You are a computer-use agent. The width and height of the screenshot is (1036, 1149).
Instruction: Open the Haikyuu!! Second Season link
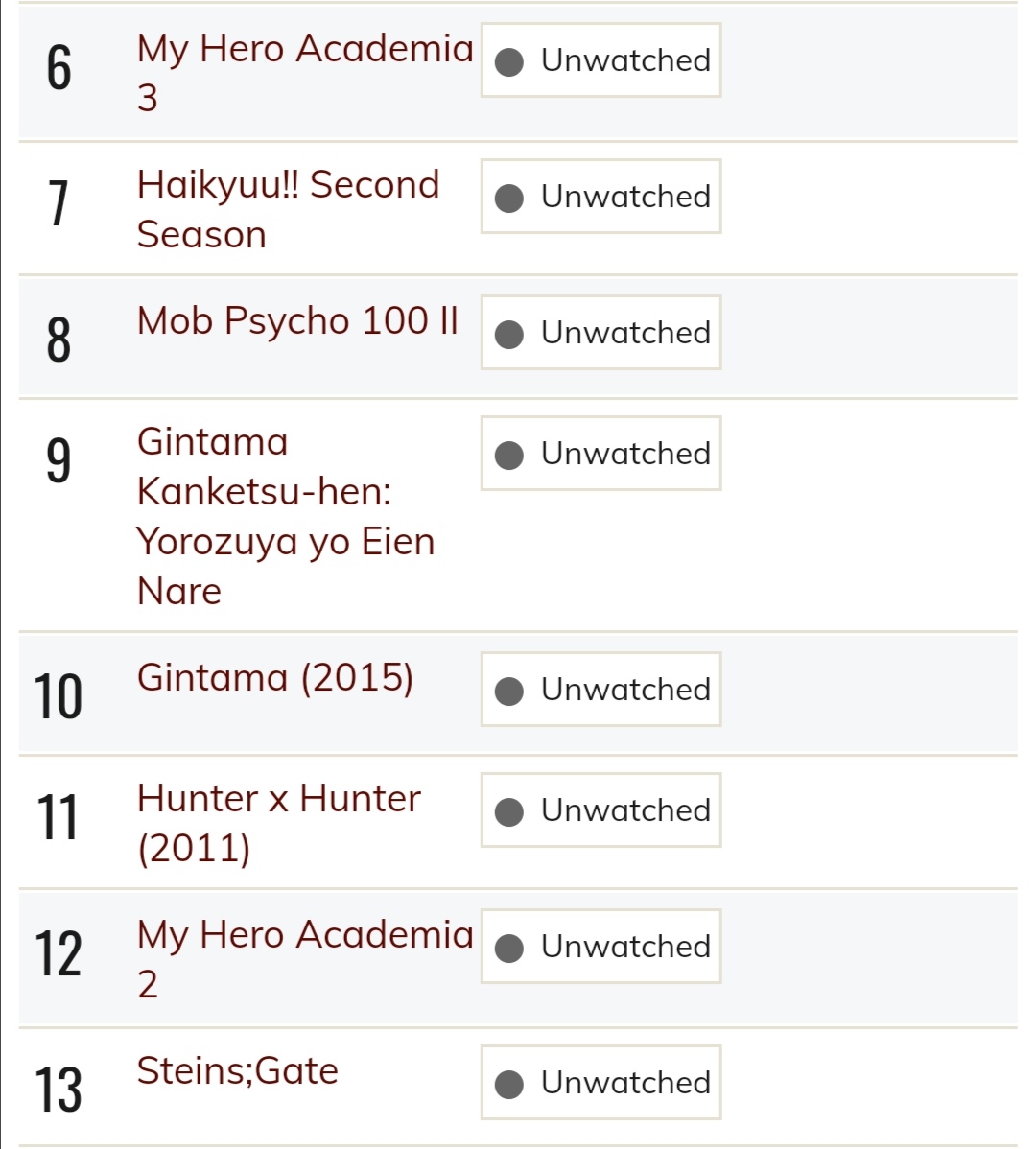click(288, 186)
